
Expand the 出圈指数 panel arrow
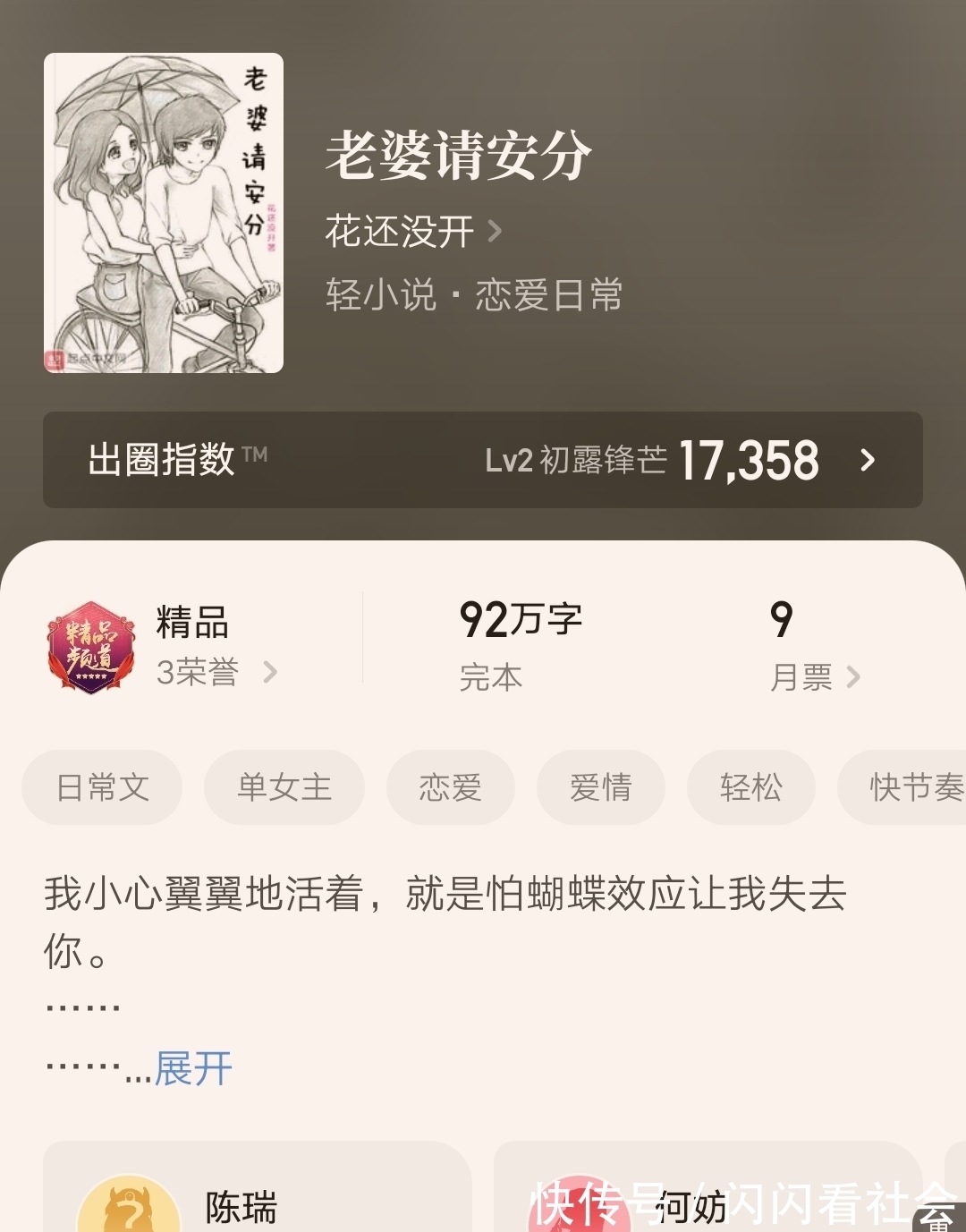[x=866, y=461]
